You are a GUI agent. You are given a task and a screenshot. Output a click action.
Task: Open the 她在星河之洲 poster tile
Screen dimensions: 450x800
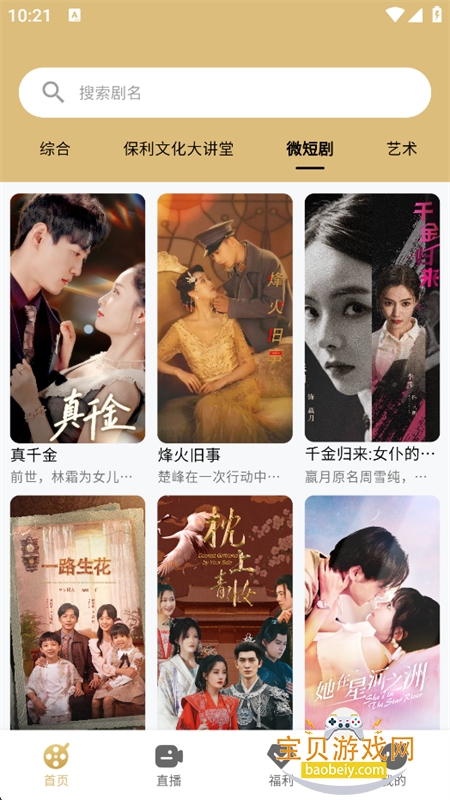click(372, 612)
